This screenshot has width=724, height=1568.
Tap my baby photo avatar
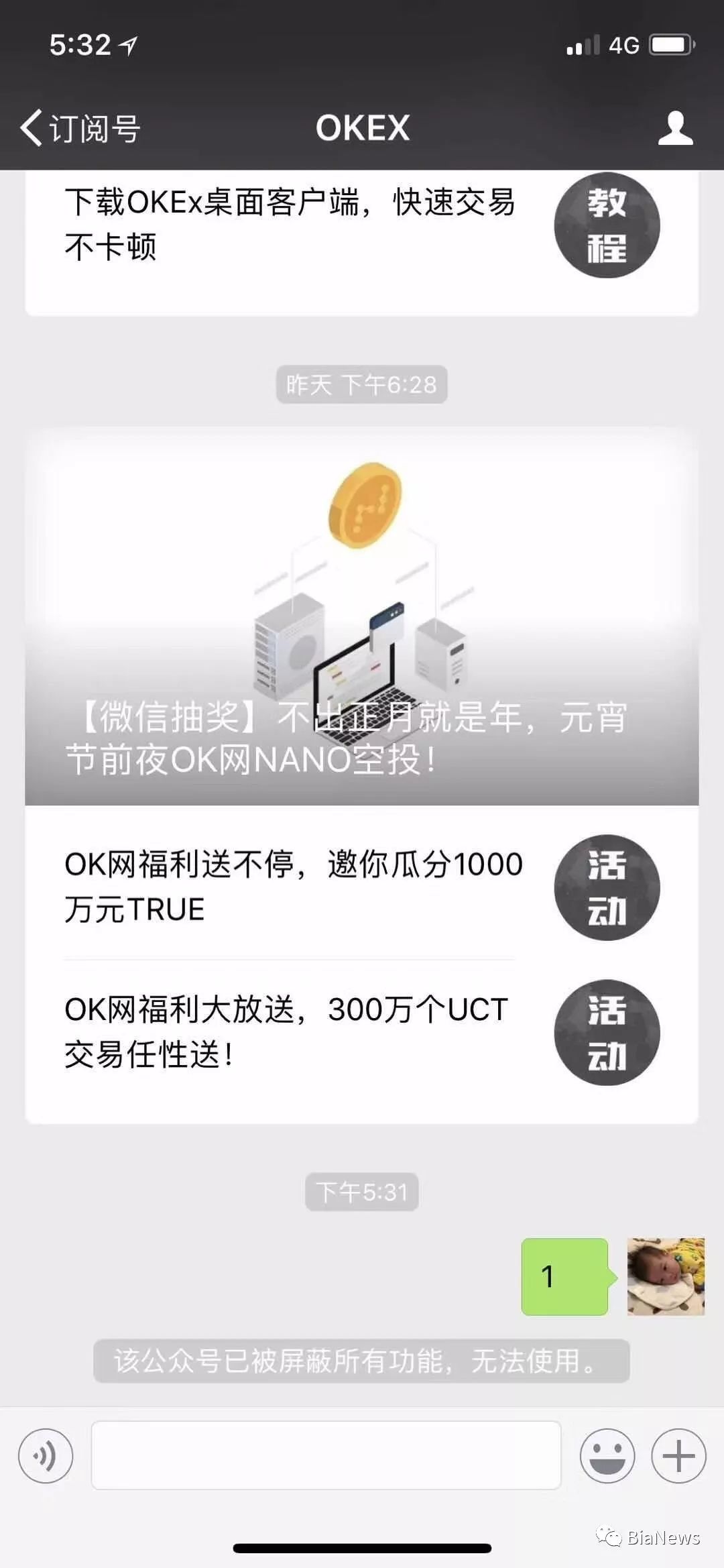665,1276
